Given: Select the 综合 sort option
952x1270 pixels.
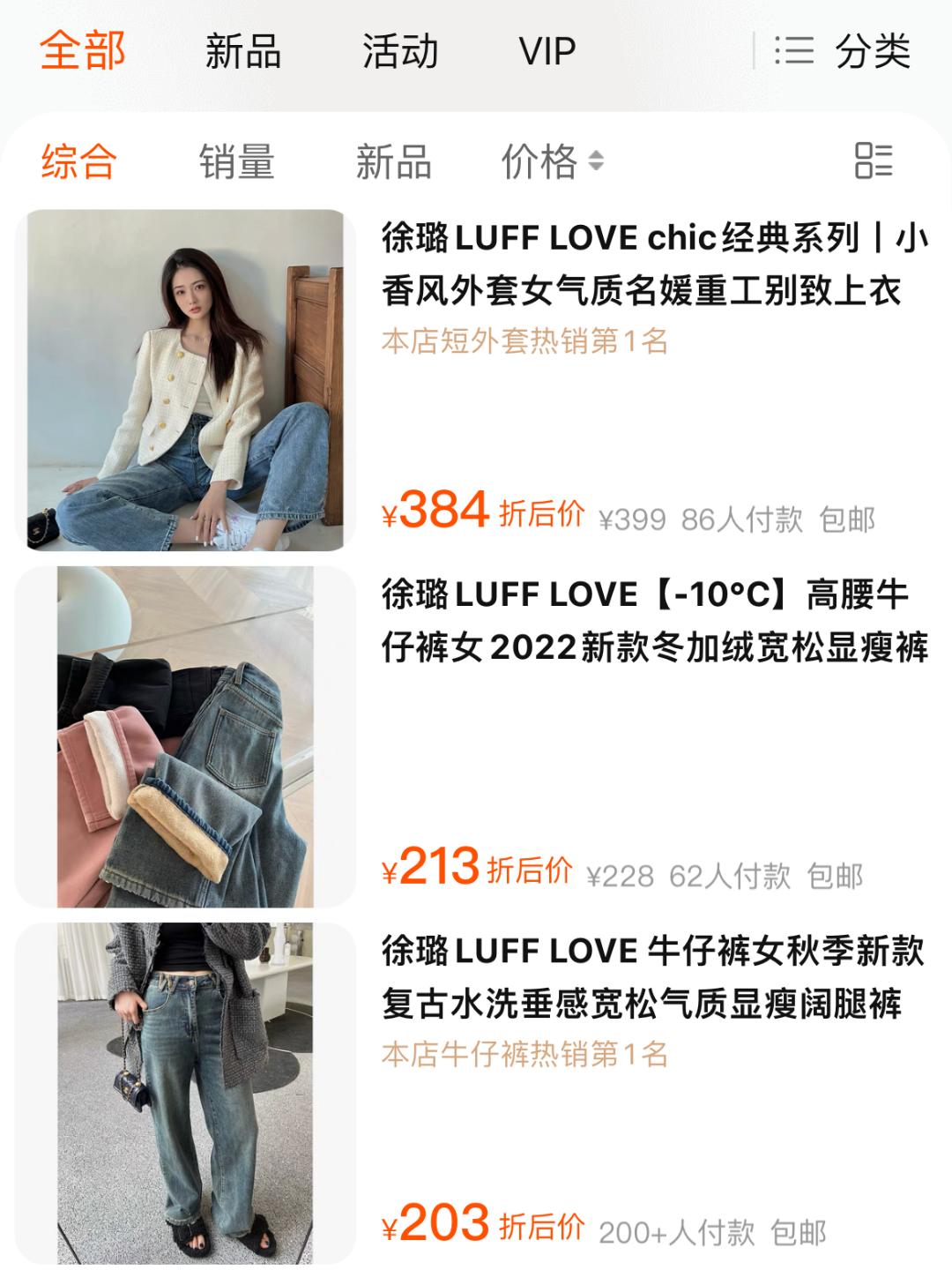Looking at the screenshot, I should 78,161.
